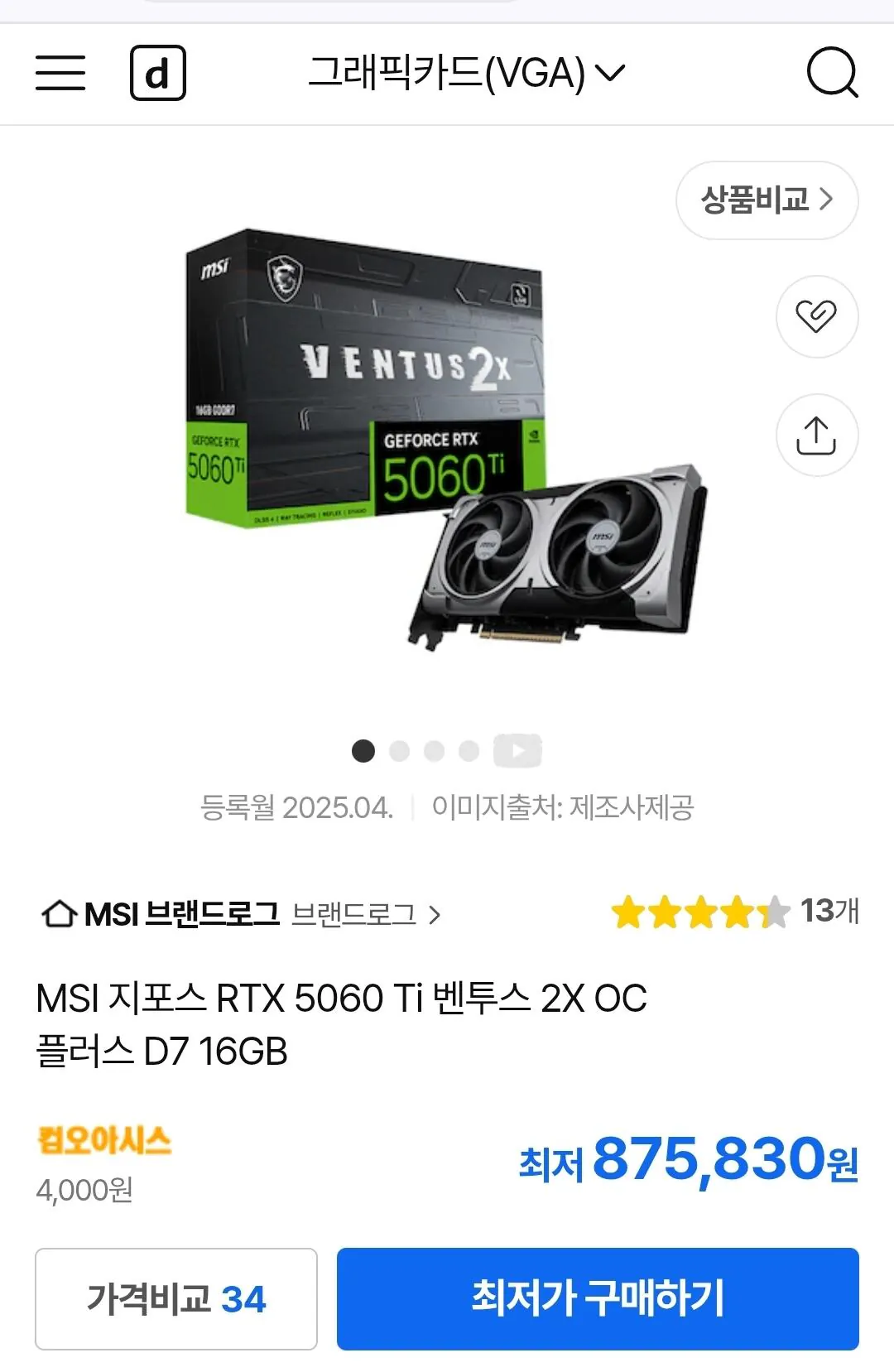The width and height of the screenshot is (894, 1372).
Task: Select the second carousel dot
Action: click(x=399, y=749)
